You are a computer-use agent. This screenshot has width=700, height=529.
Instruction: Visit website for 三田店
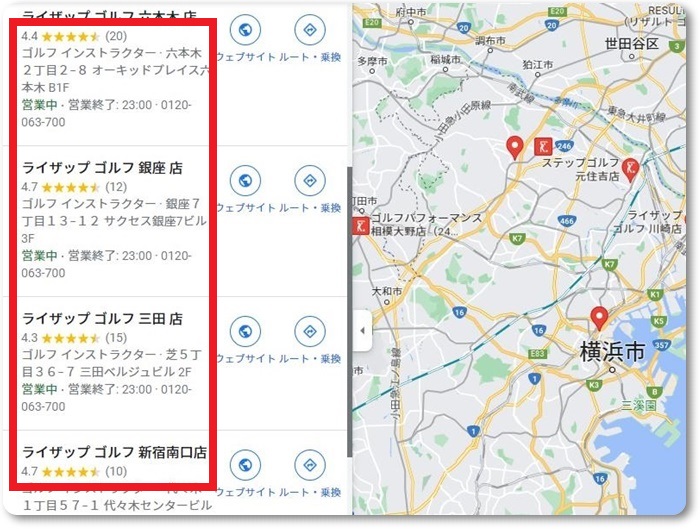coord(245,331)
